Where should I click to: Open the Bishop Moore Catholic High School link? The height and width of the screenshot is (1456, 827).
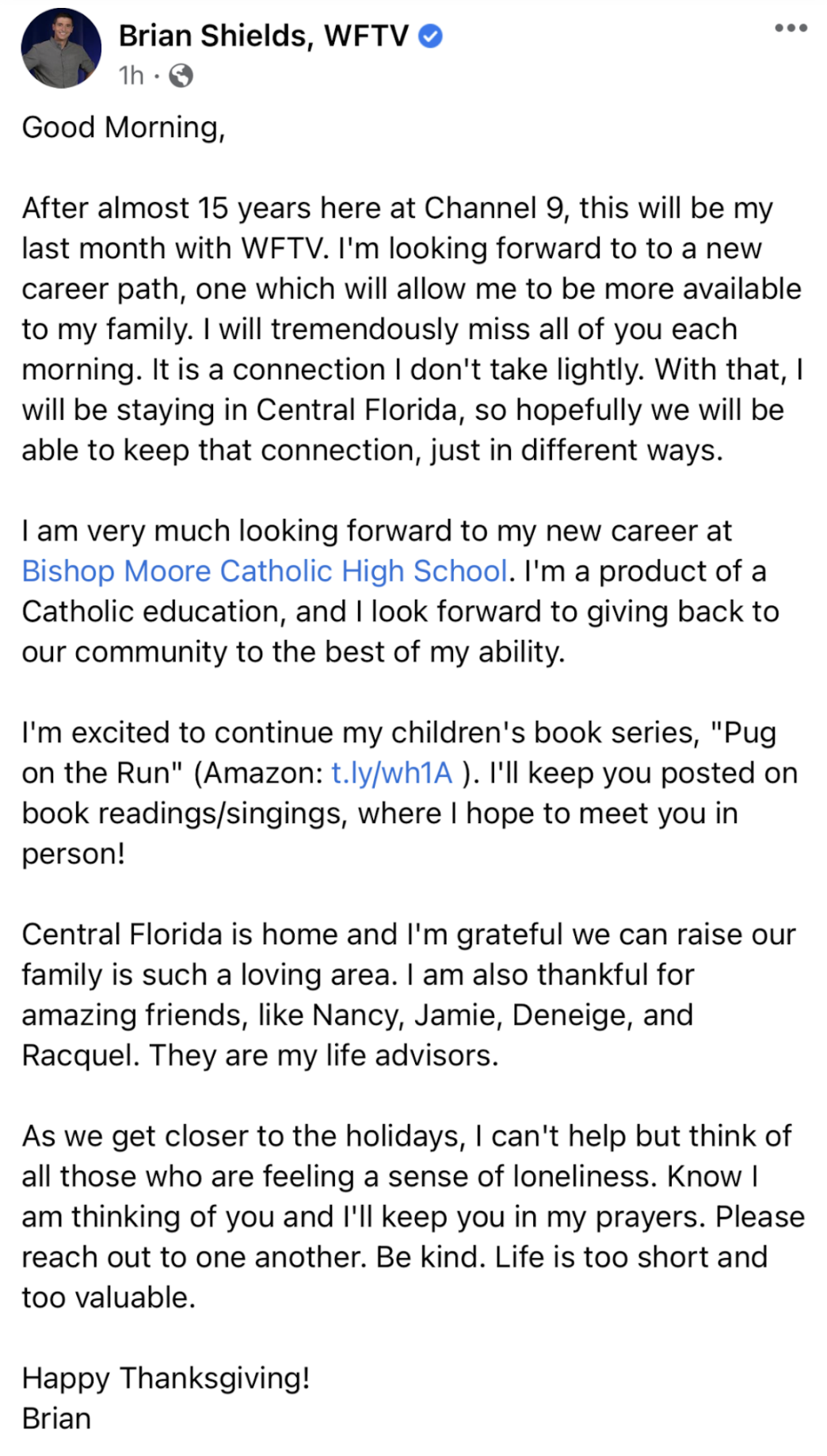coord(265,571)
